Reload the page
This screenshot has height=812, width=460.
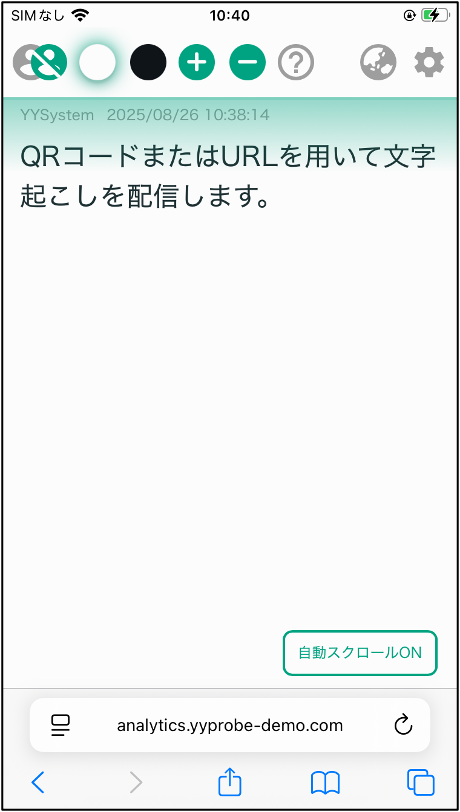coord(403,725)
